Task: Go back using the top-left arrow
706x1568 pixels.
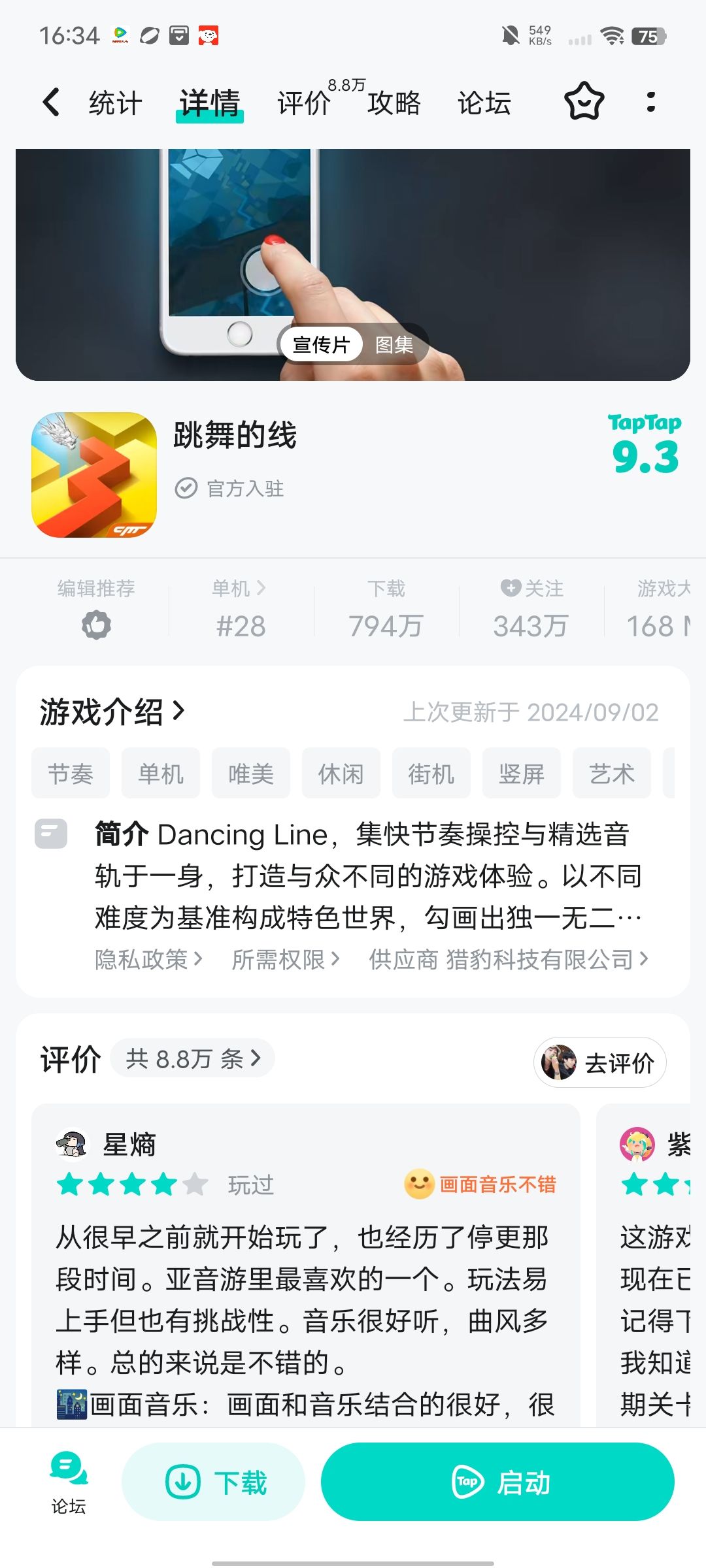Action: click(51, 103)
